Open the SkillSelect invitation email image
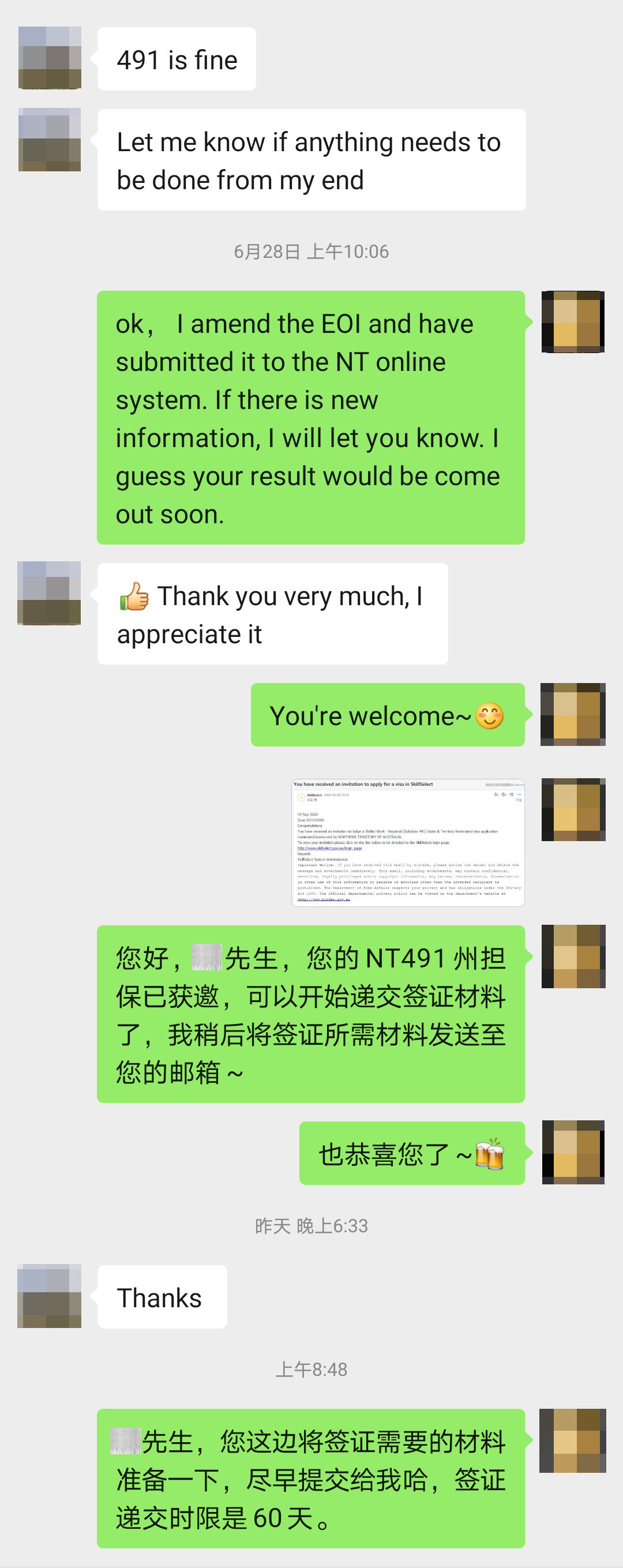623x1568 pixels. point(408,842)
